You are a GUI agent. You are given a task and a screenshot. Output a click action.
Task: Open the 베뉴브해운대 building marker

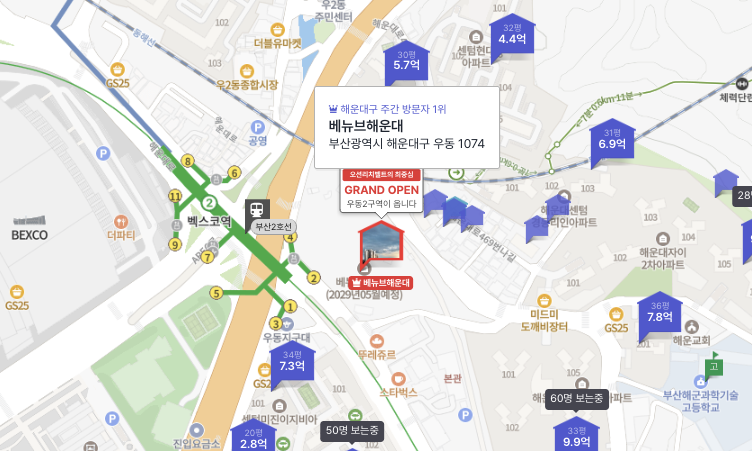(383, 245)
